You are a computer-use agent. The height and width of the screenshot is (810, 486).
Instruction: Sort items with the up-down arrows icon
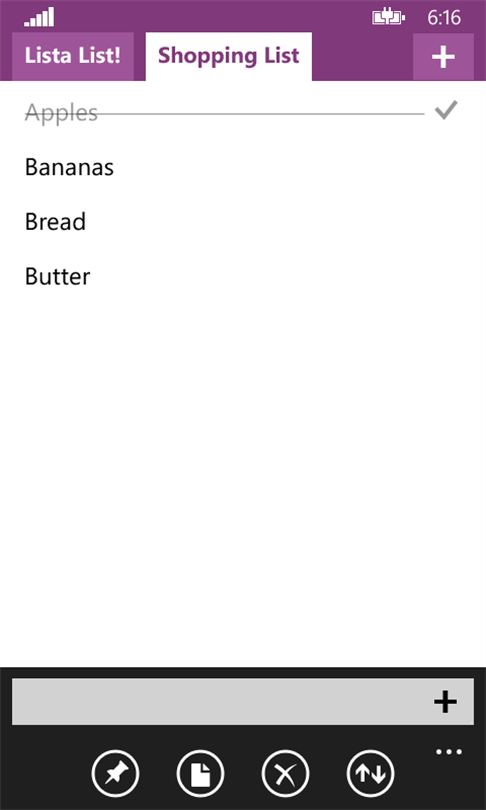tap(370, 774)
